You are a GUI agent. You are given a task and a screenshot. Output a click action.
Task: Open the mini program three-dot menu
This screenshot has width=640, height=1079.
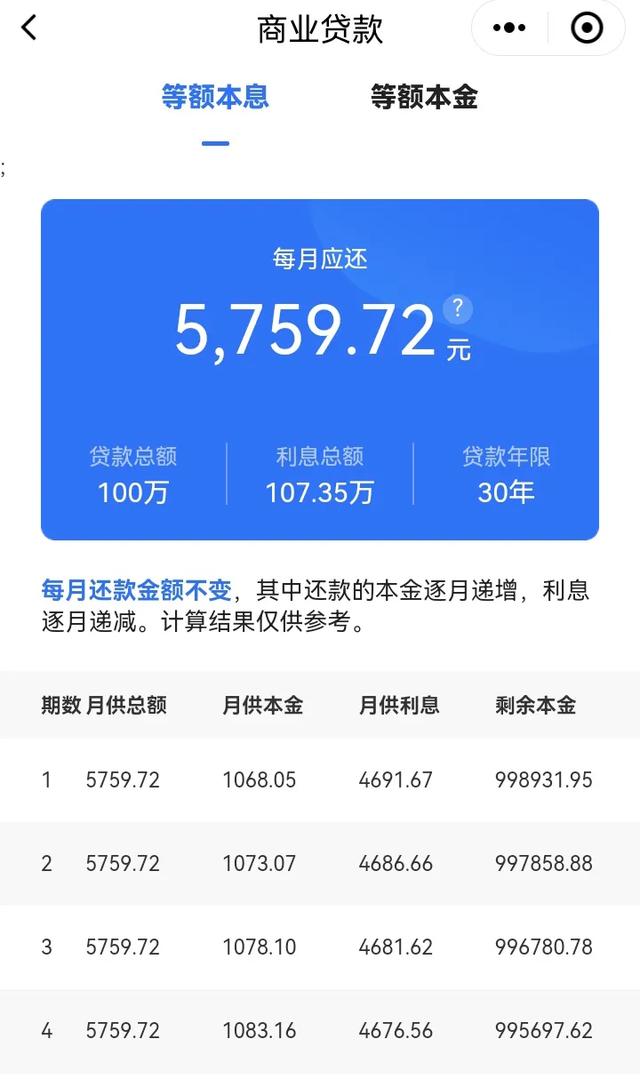pos(510,28)
